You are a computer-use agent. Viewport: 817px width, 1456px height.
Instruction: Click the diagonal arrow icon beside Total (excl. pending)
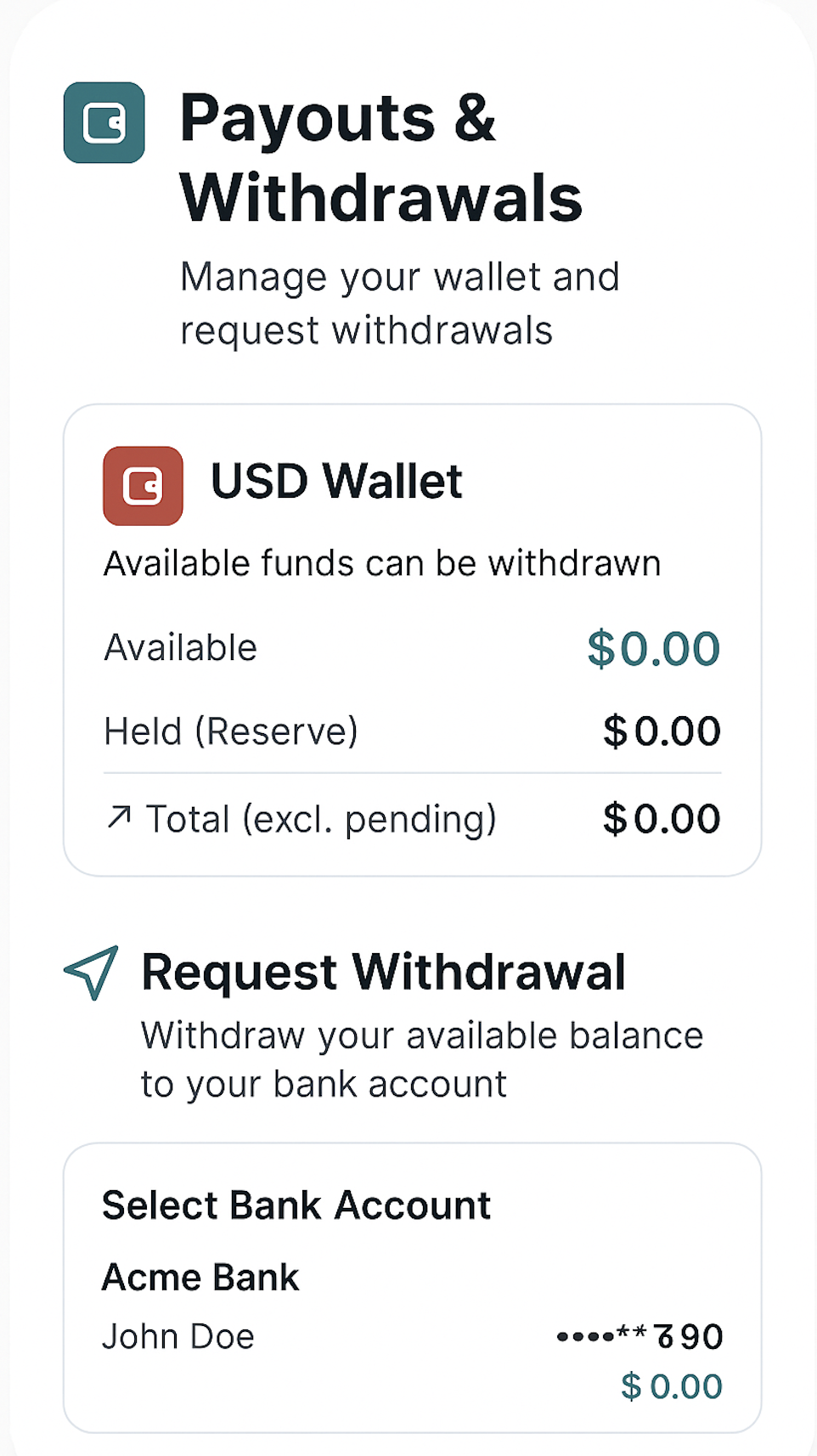(120, 817)
